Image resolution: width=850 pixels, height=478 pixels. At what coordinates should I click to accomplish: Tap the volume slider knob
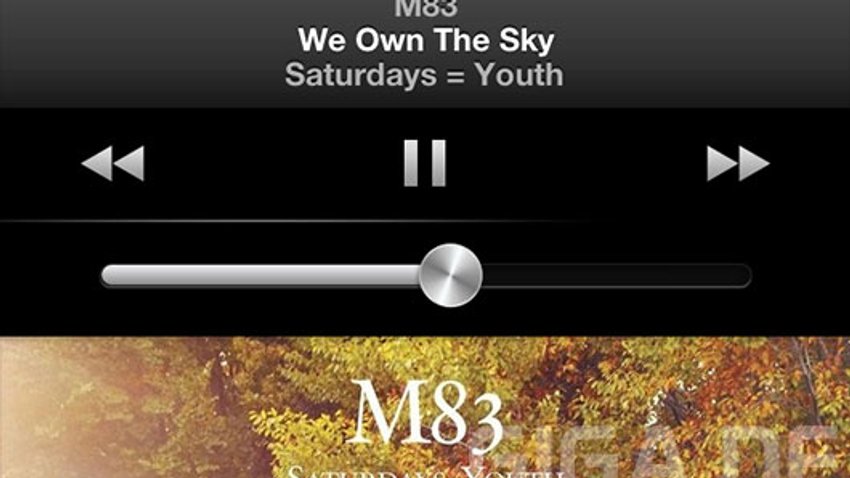point(449,275)
